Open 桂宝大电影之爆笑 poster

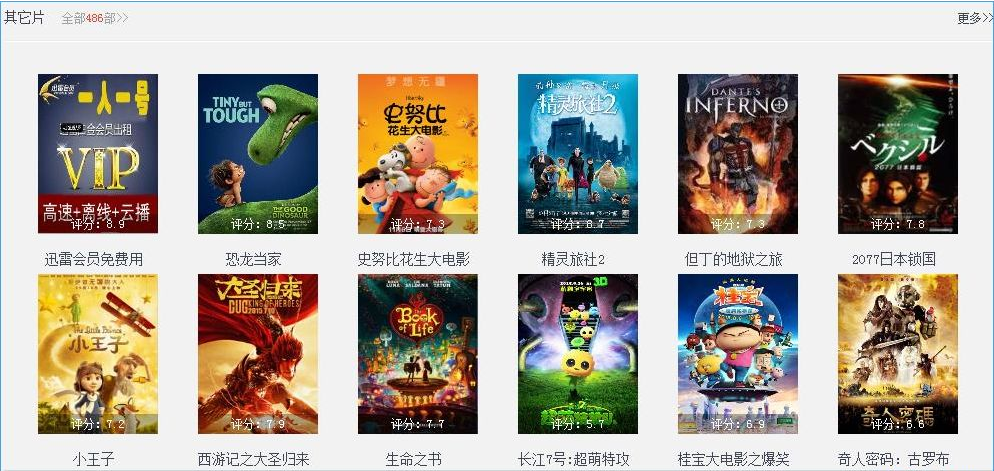(x=738, y=354)
